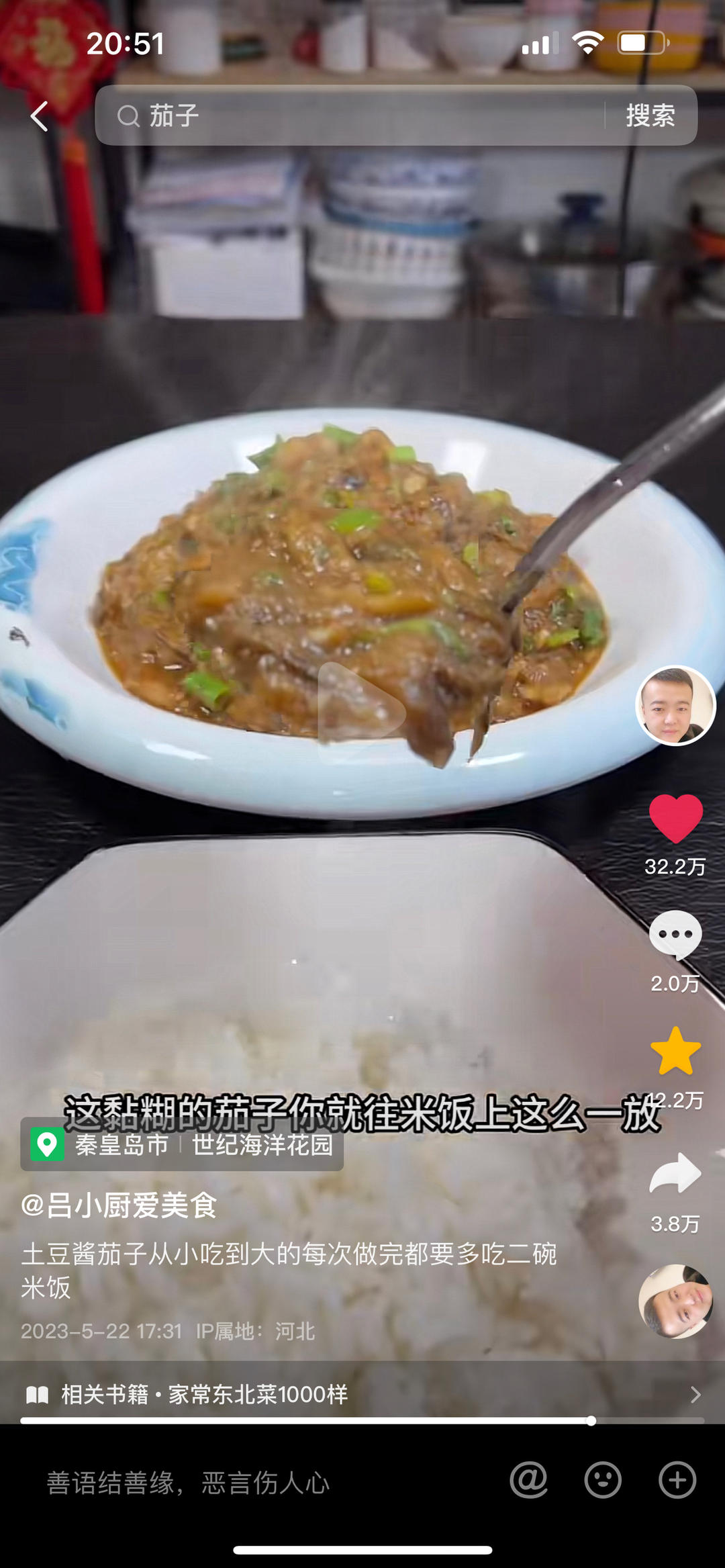
Task: Open the comments bubble icon
Action: (675, 935)
